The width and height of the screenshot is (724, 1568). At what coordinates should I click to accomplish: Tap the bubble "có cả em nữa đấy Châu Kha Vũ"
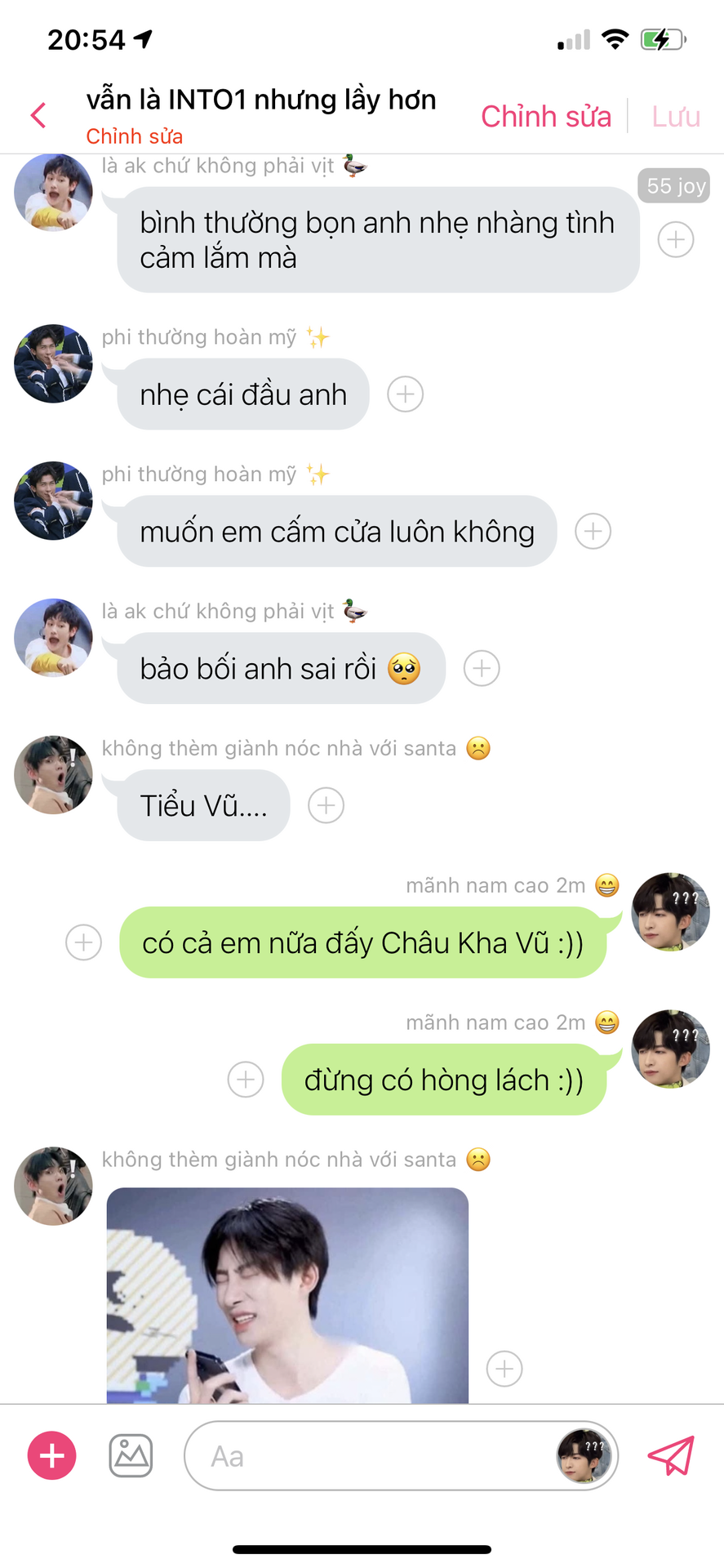pos(363,942)
